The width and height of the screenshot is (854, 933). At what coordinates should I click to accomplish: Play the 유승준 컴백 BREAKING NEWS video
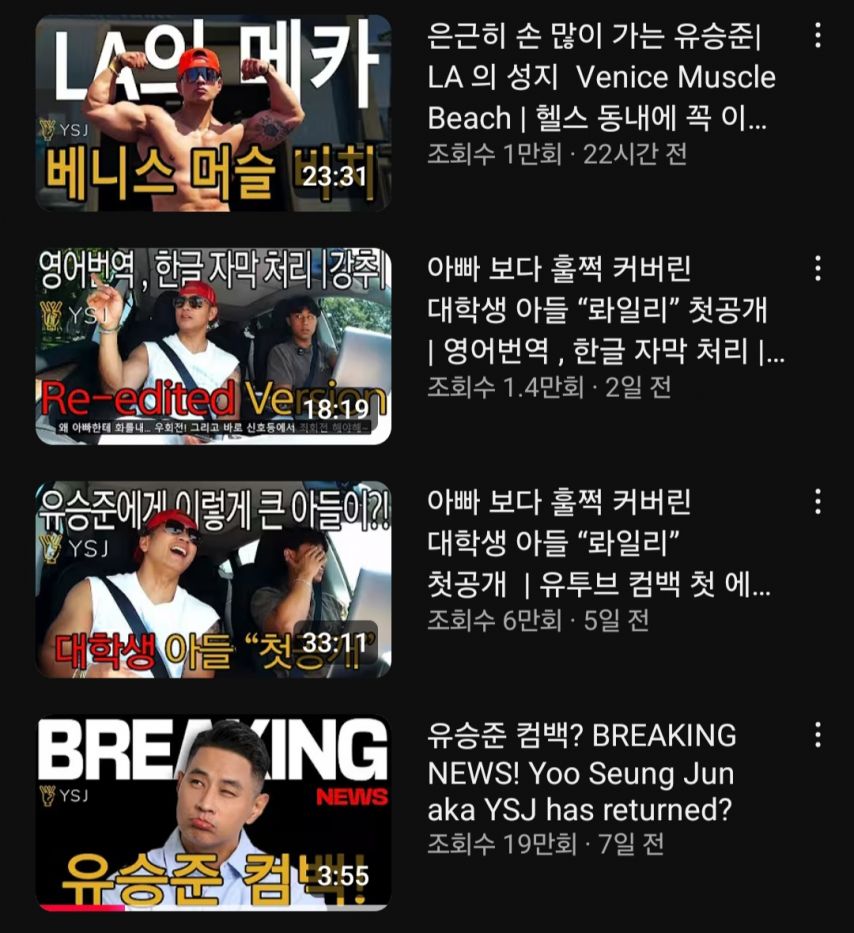point(213,812)
